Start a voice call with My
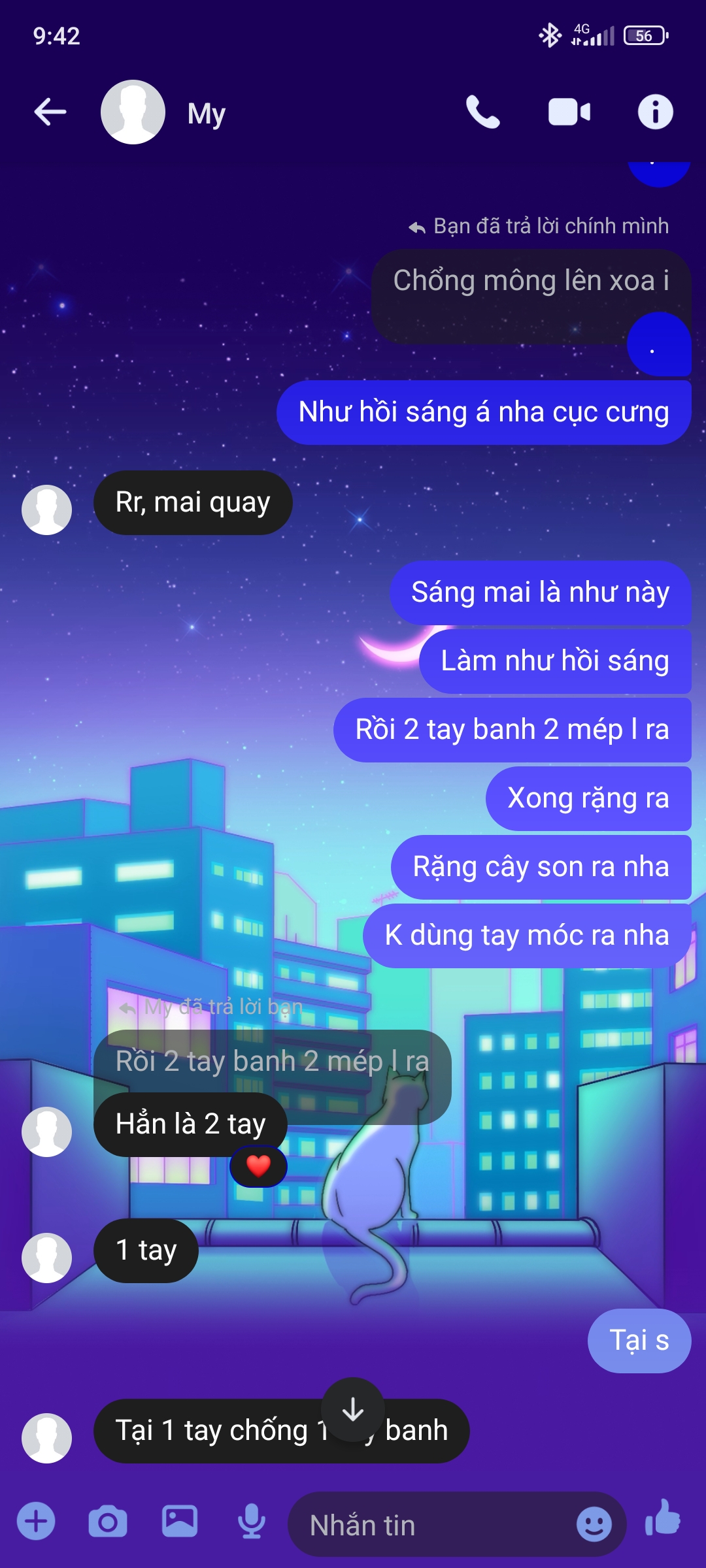Viewport: 706px width, 1568px height. (x=482, y=112)
